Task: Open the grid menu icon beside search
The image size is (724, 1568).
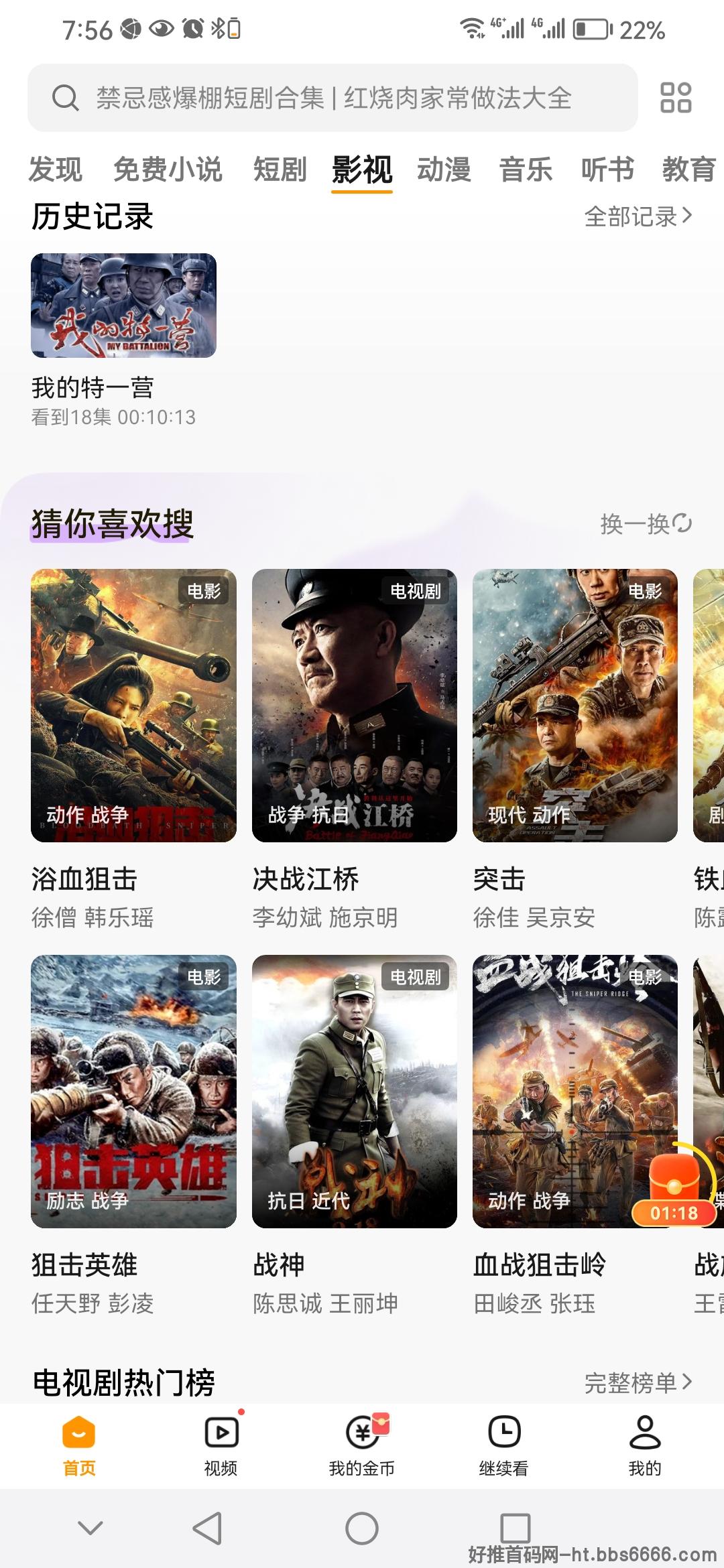Action: [x=676, y=98]
